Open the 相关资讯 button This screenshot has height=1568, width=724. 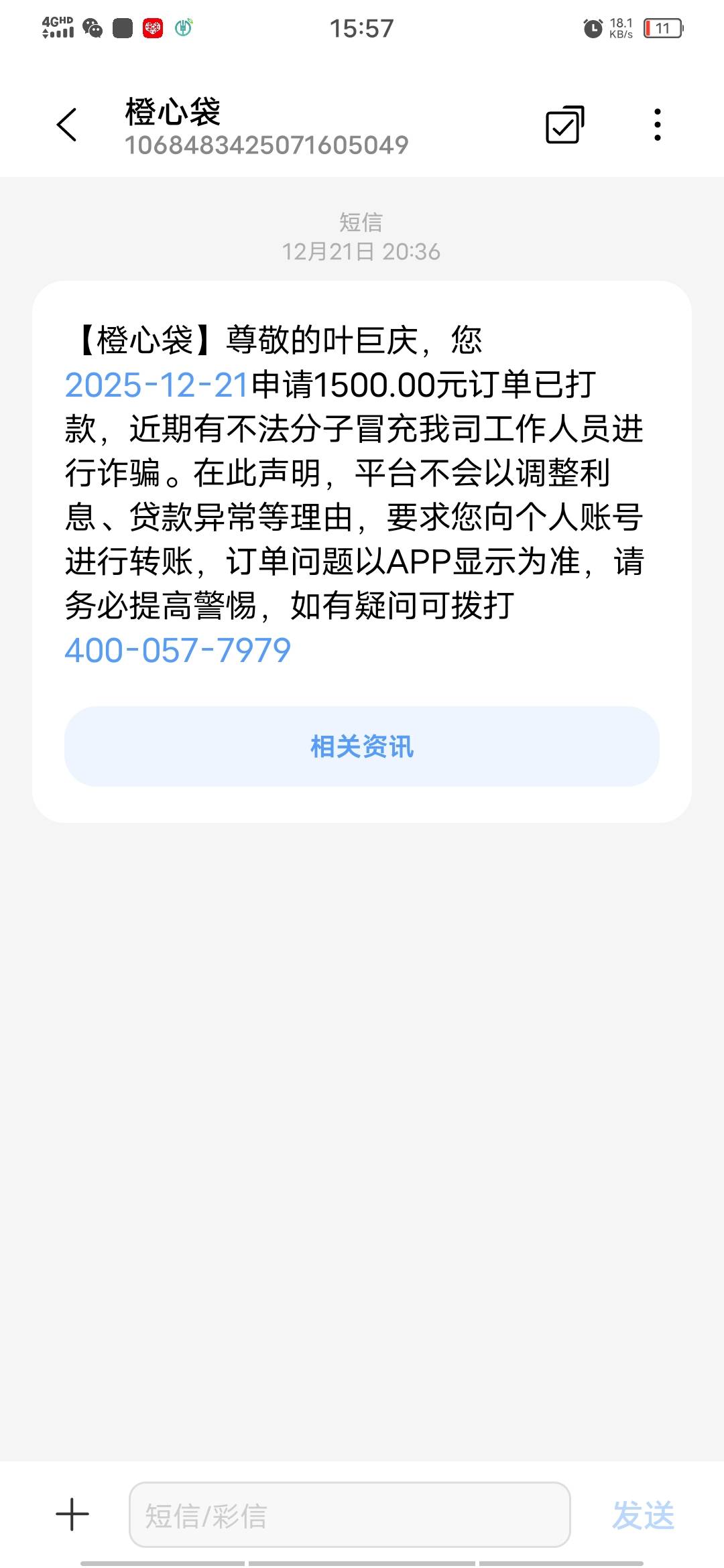coord(362,746)
